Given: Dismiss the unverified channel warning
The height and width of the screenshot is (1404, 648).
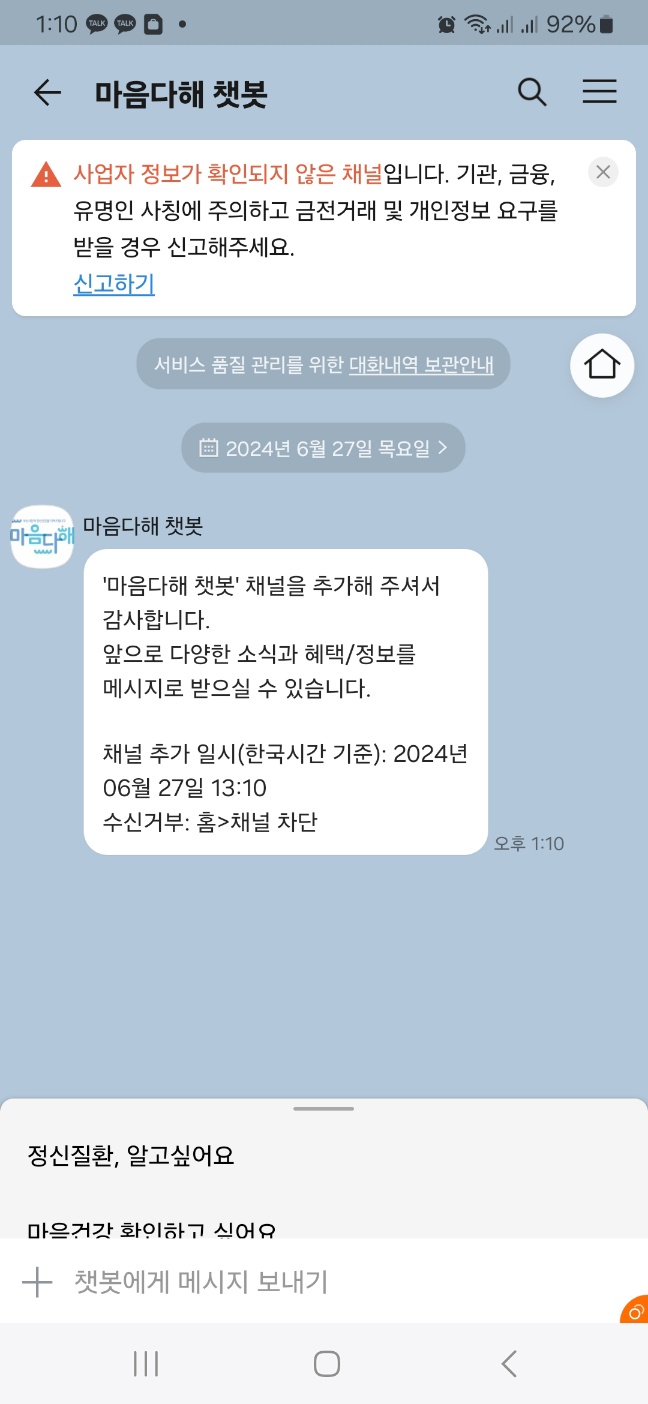Looking at the screenshot, I should (602, 172).
